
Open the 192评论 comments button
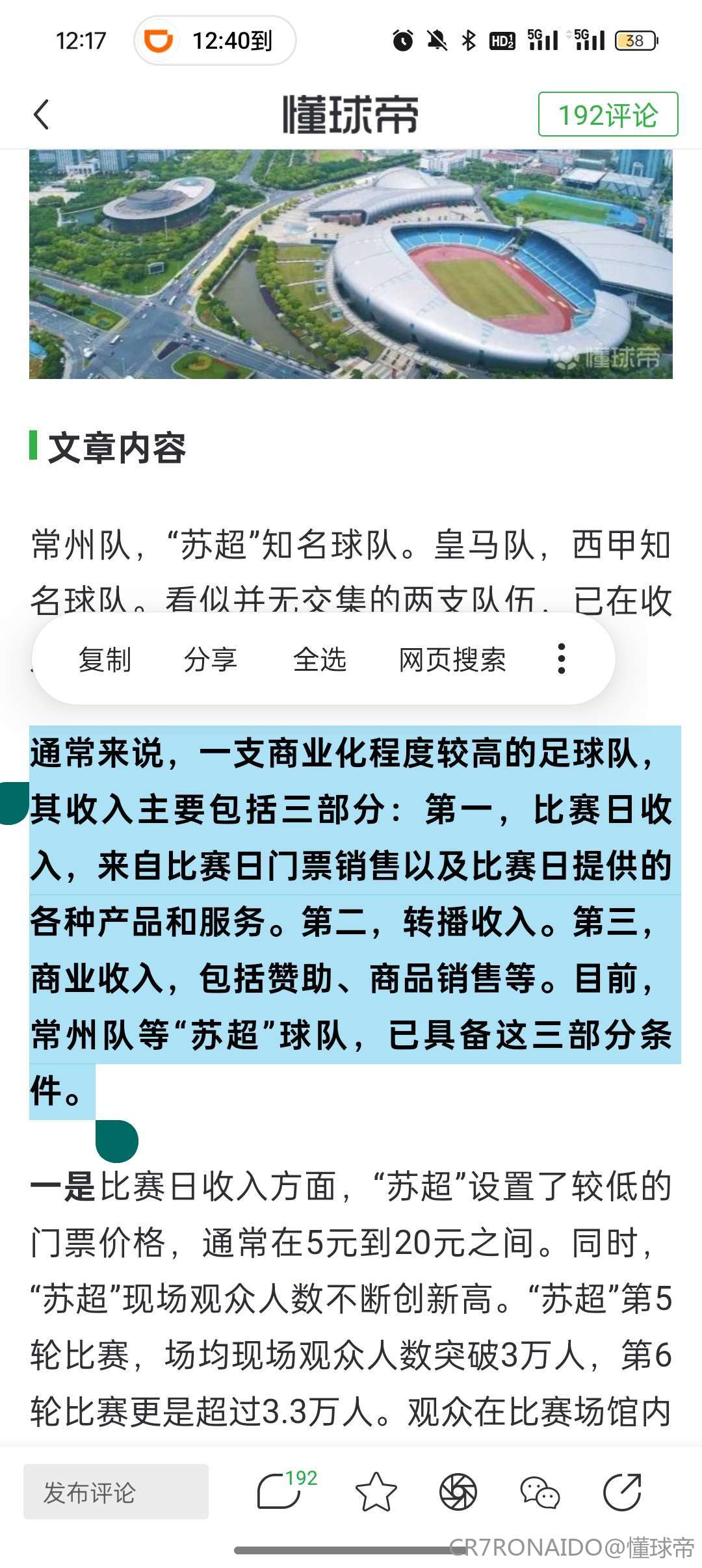click(x=608, y=115)
